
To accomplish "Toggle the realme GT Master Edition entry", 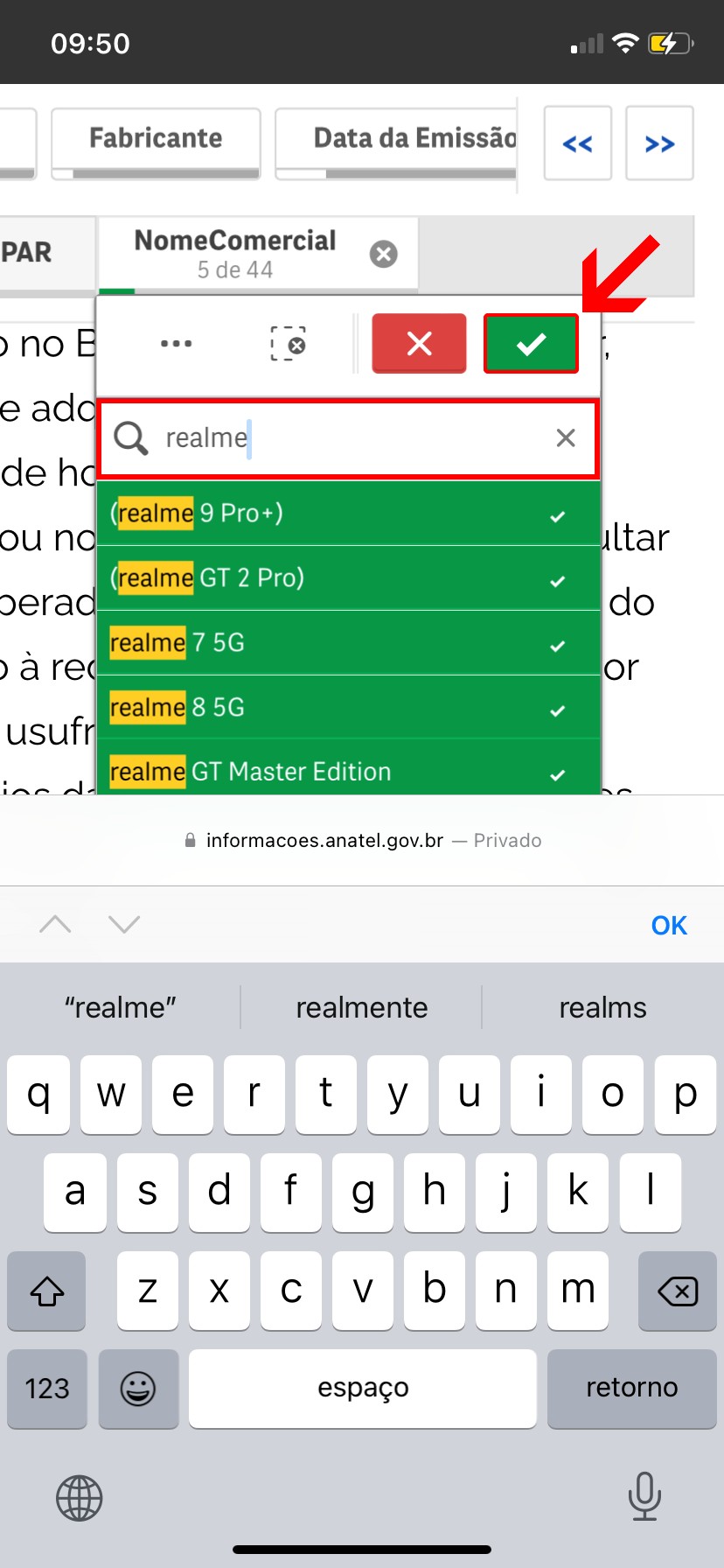I will click(348, 772).
